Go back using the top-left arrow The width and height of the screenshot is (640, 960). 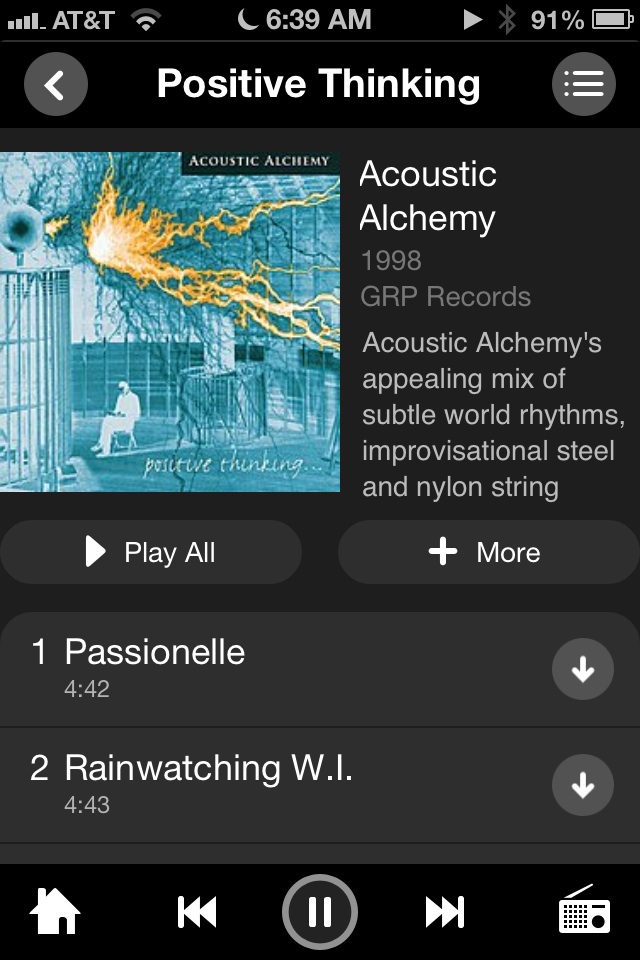tap(55, 84)
